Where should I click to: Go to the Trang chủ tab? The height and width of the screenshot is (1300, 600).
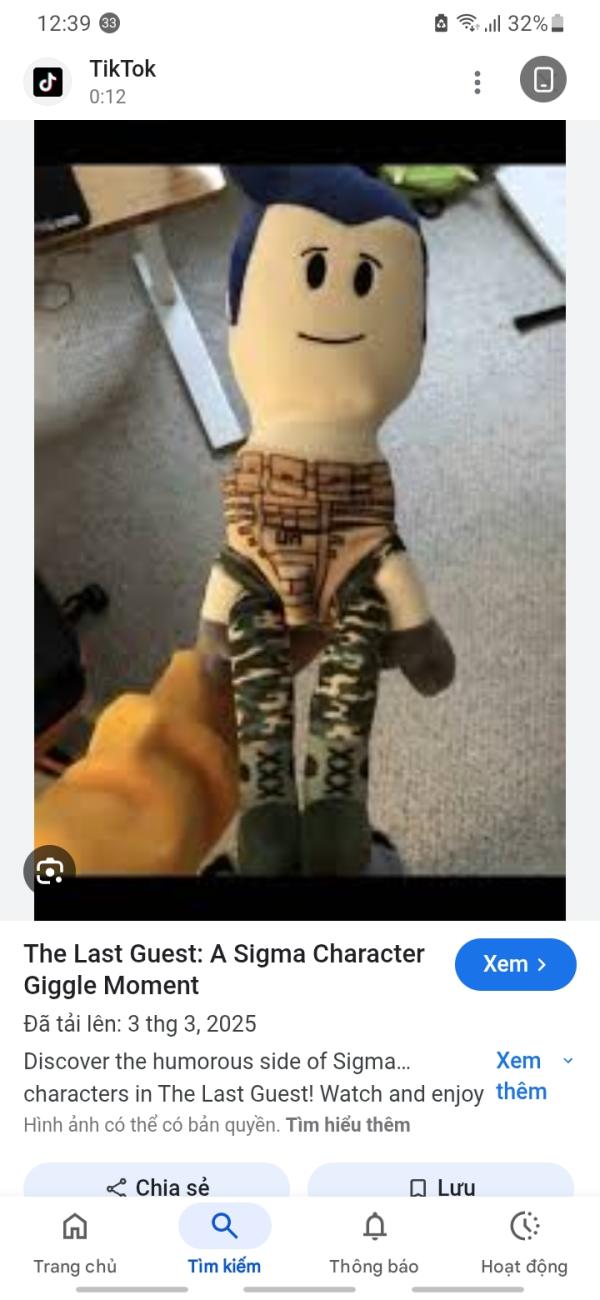tap(75, 1241)
